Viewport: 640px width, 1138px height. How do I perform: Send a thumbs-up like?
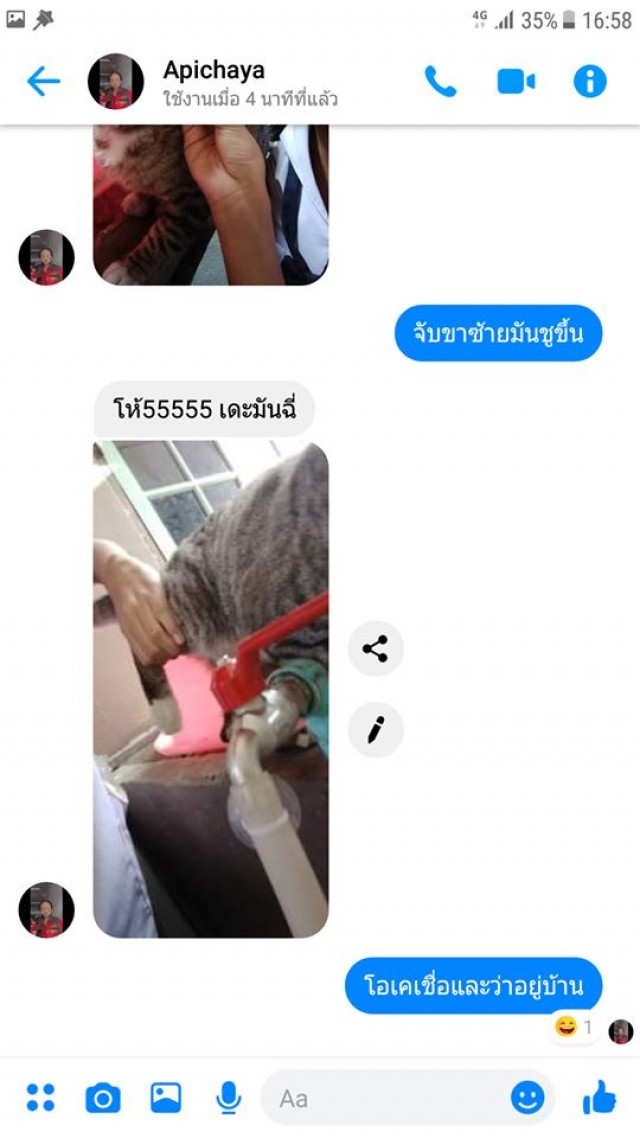(x=599, y=1098)
